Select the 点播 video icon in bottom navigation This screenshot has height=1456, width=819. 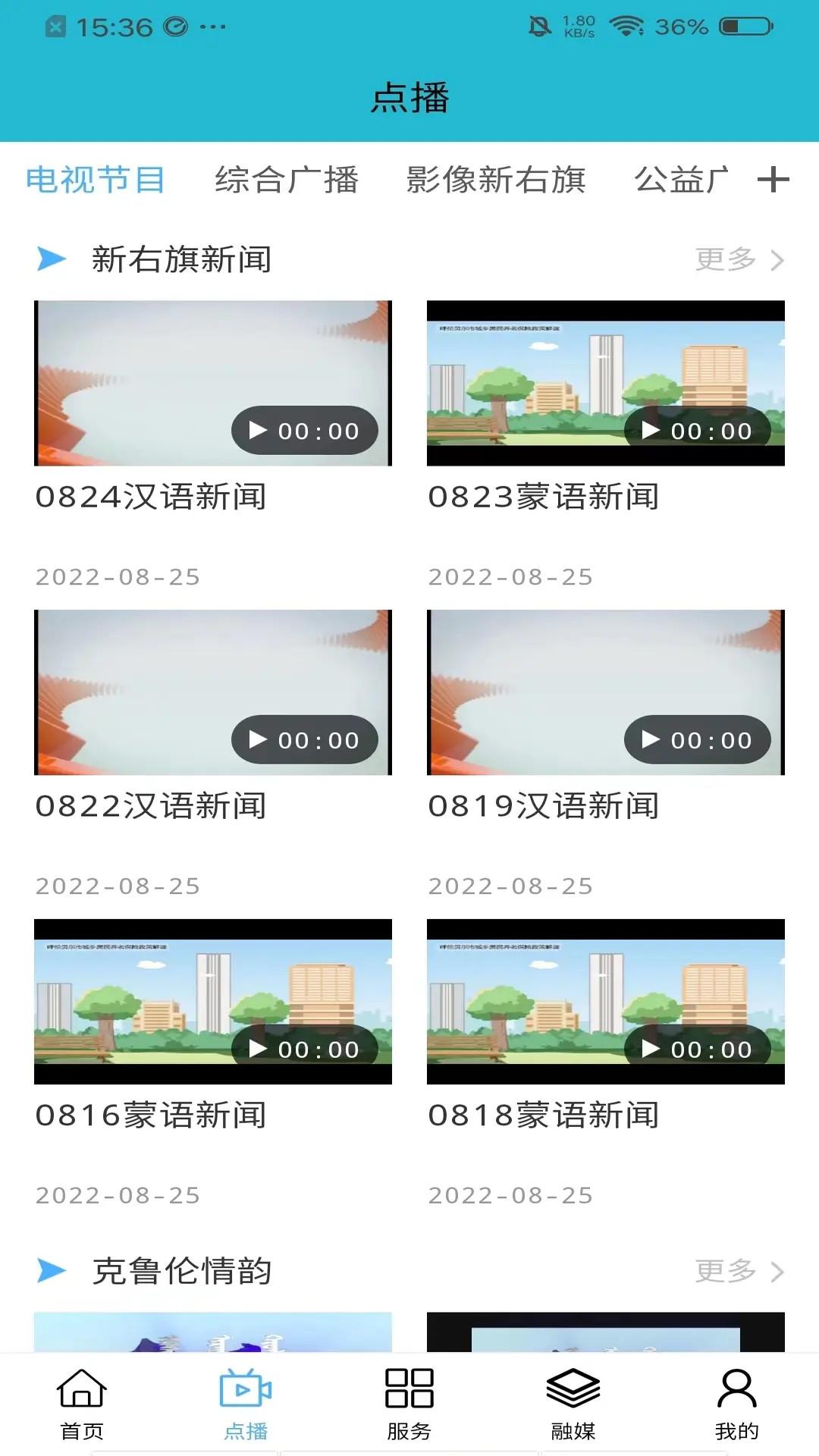[245, 1401]
